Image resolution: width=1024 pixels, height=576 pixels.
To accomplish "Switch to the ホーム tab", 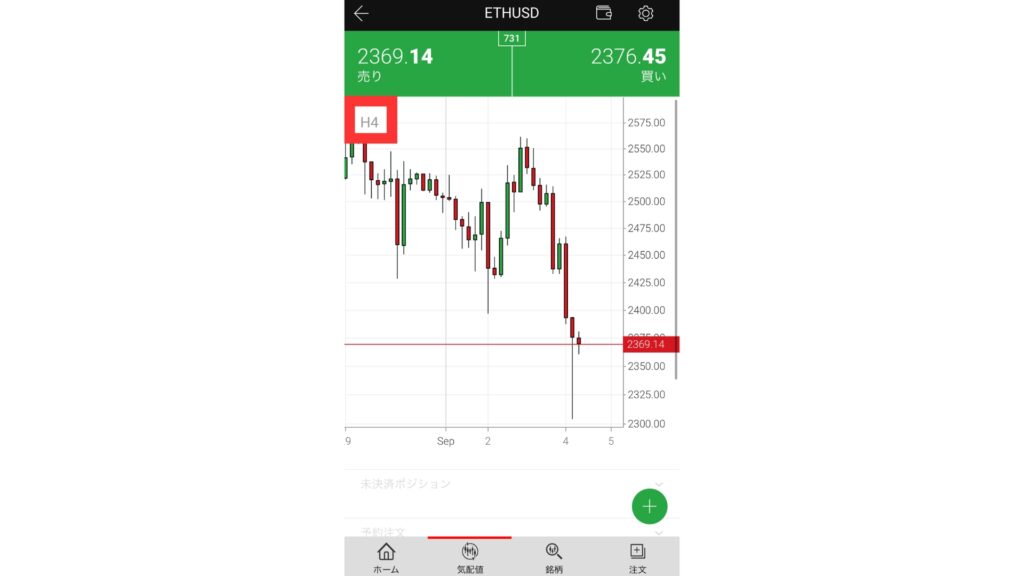I will point(386,557).
